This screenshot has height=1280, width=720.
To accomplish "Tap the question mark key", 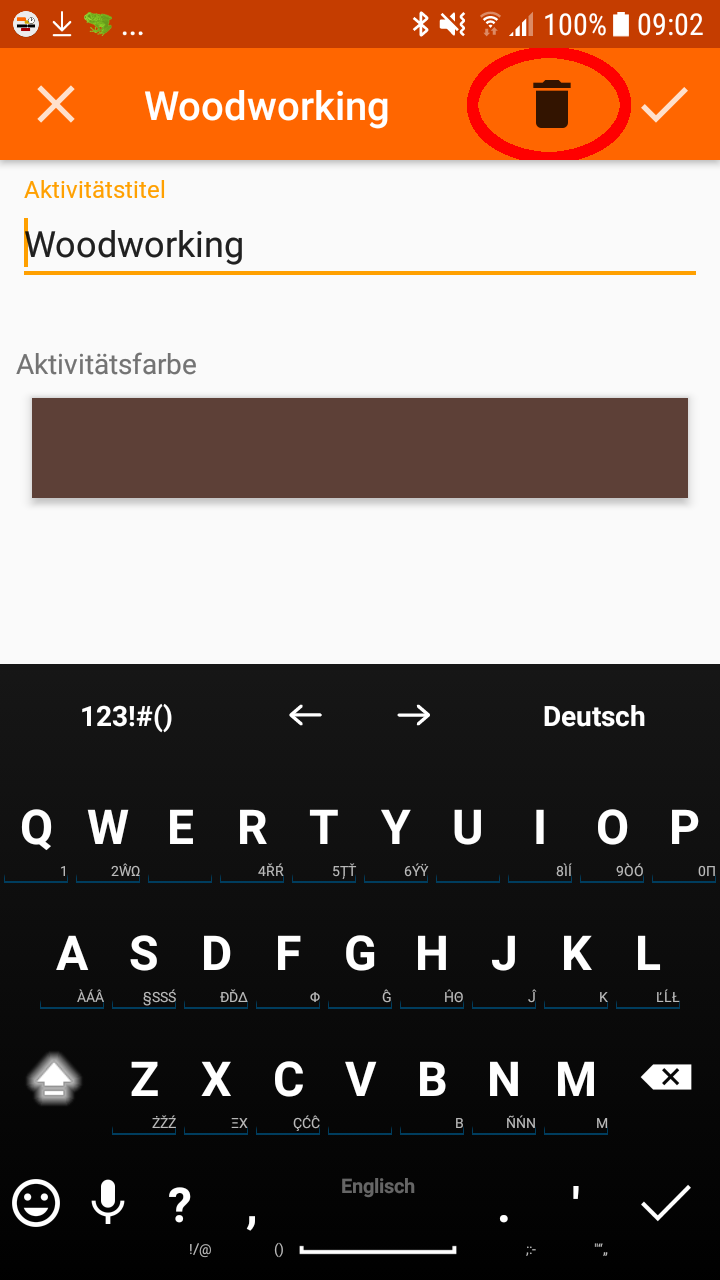I will [x=180, y=1204].
